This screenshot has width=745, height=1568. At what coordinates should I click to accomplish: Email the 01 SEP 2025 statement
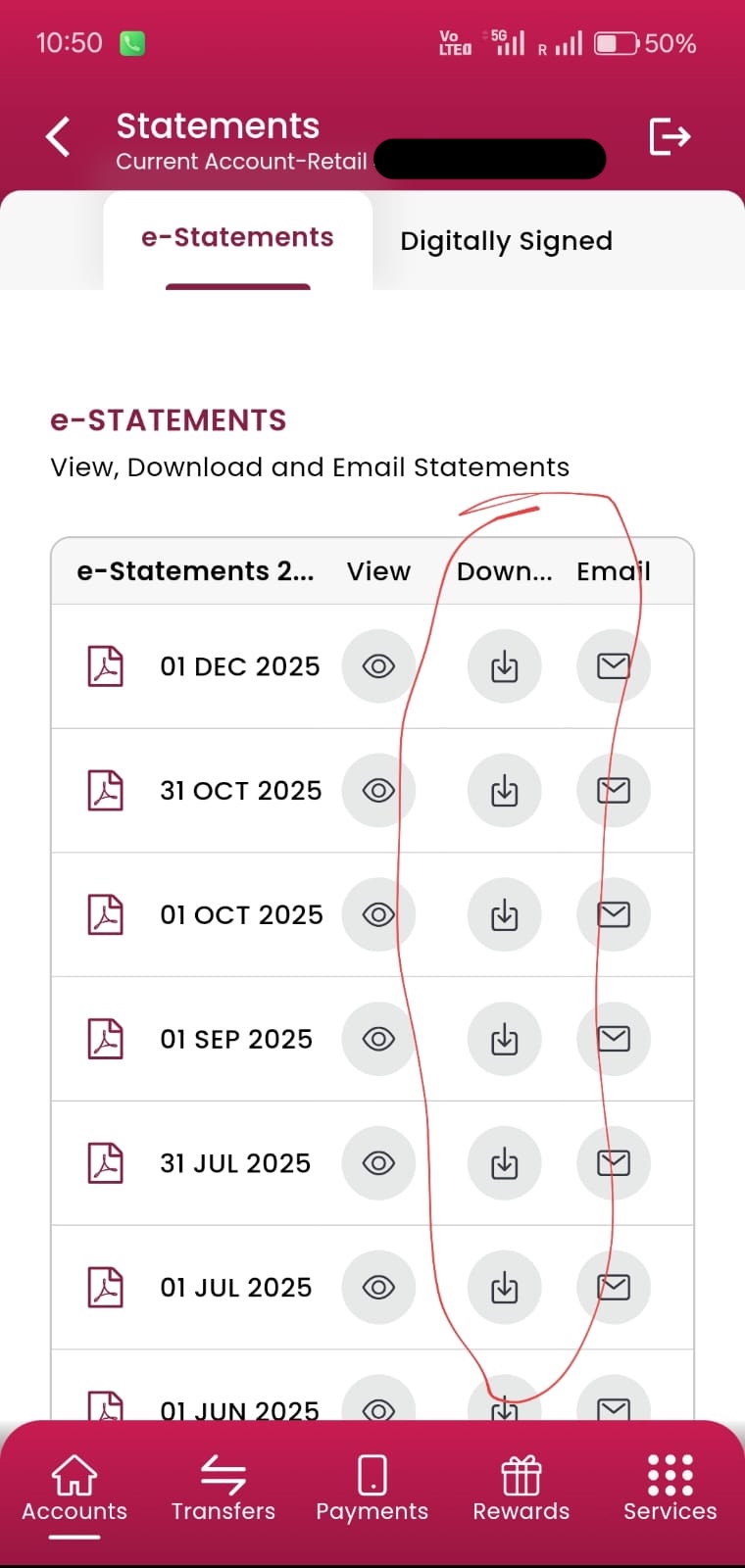(614, 1039)
